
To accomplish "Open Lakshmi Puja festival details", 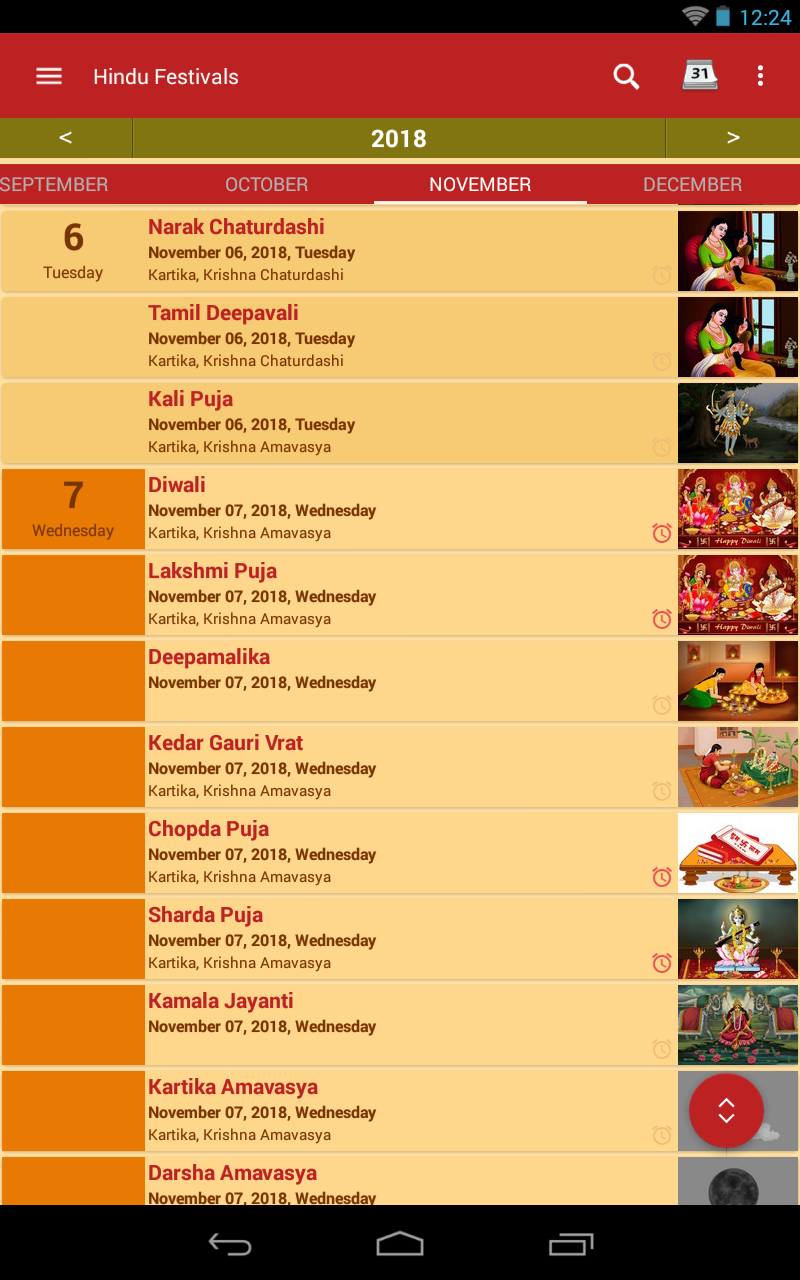I will click(x=400, y=595).
